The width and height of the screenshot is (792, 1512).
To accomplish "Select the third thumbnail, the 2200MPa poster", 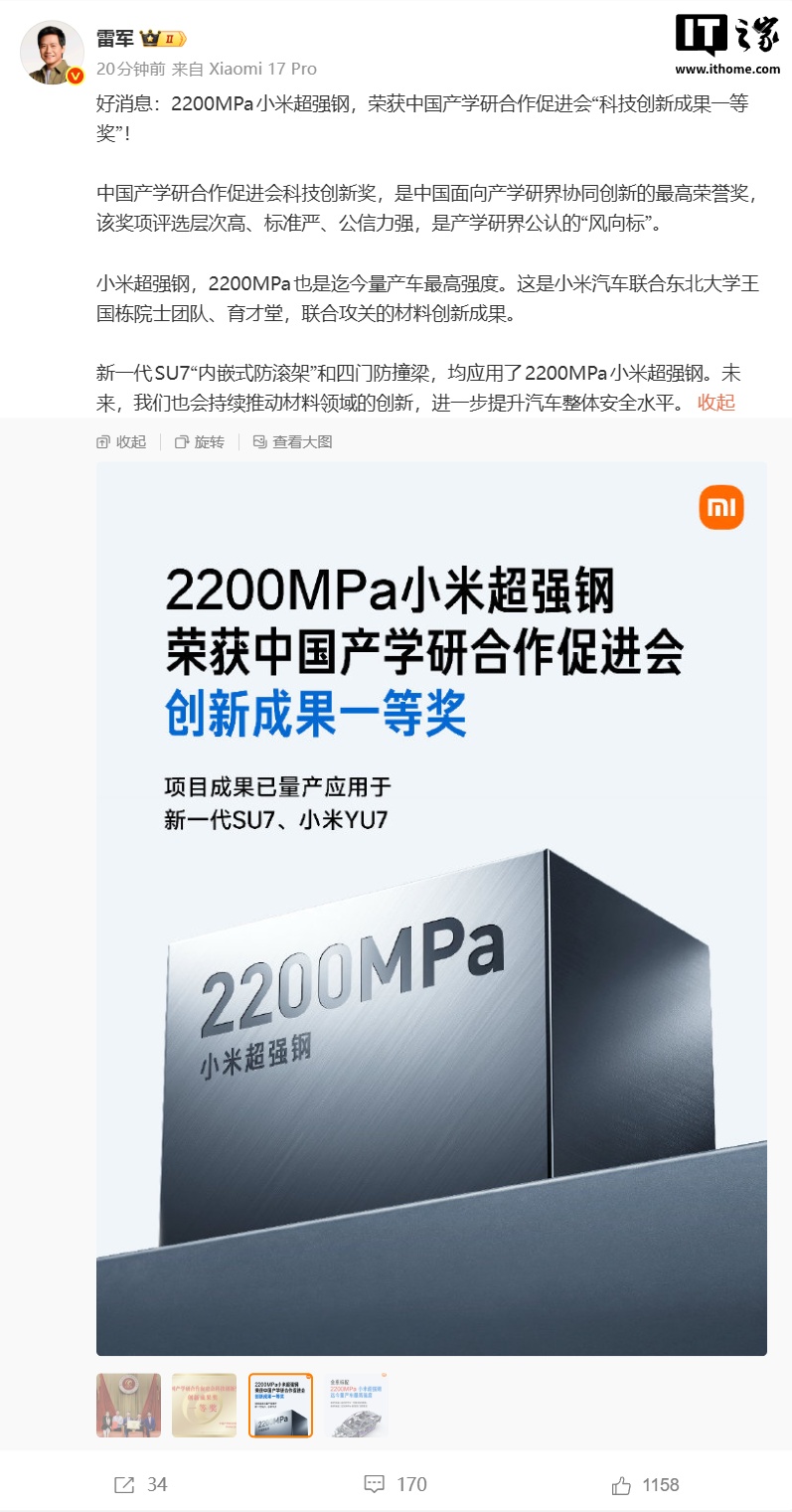I will (280, 1406).
